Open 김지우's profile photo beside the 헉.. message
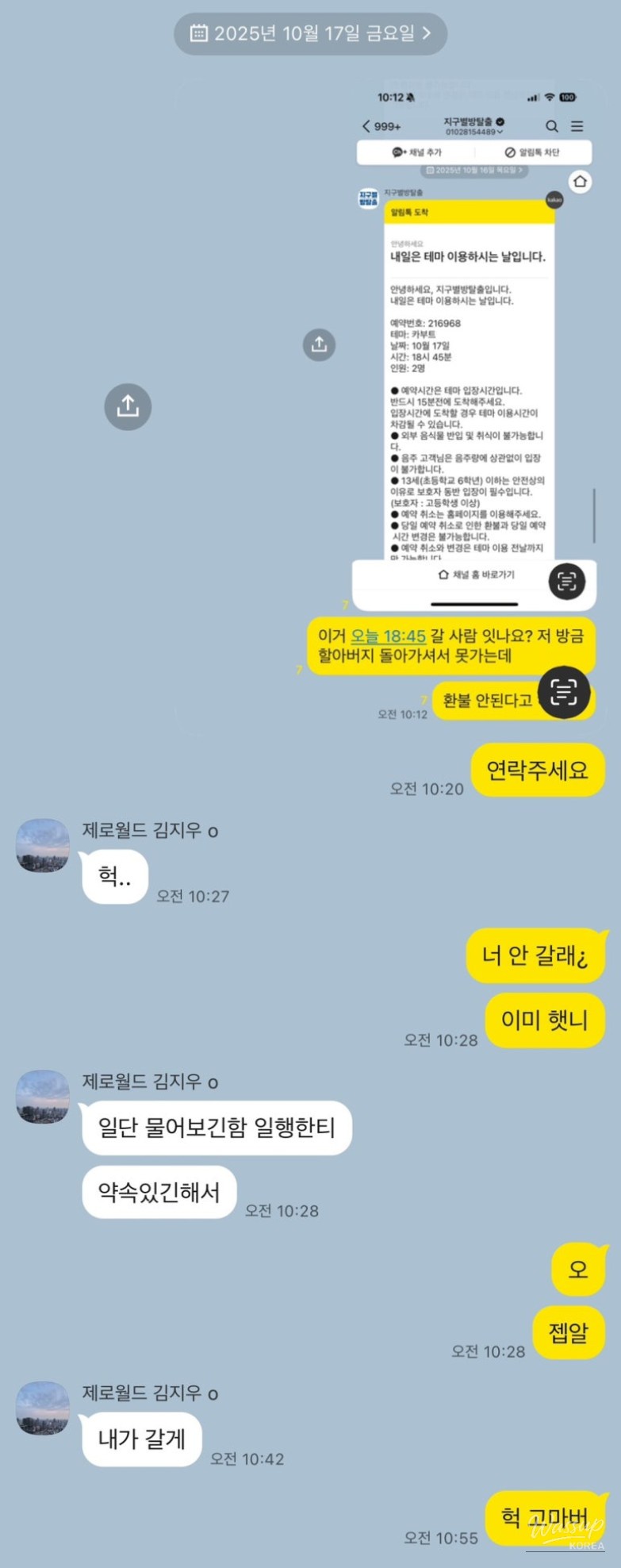This screenshot has height=1568, width=621. pyautogui.click(x=43, y=846)
